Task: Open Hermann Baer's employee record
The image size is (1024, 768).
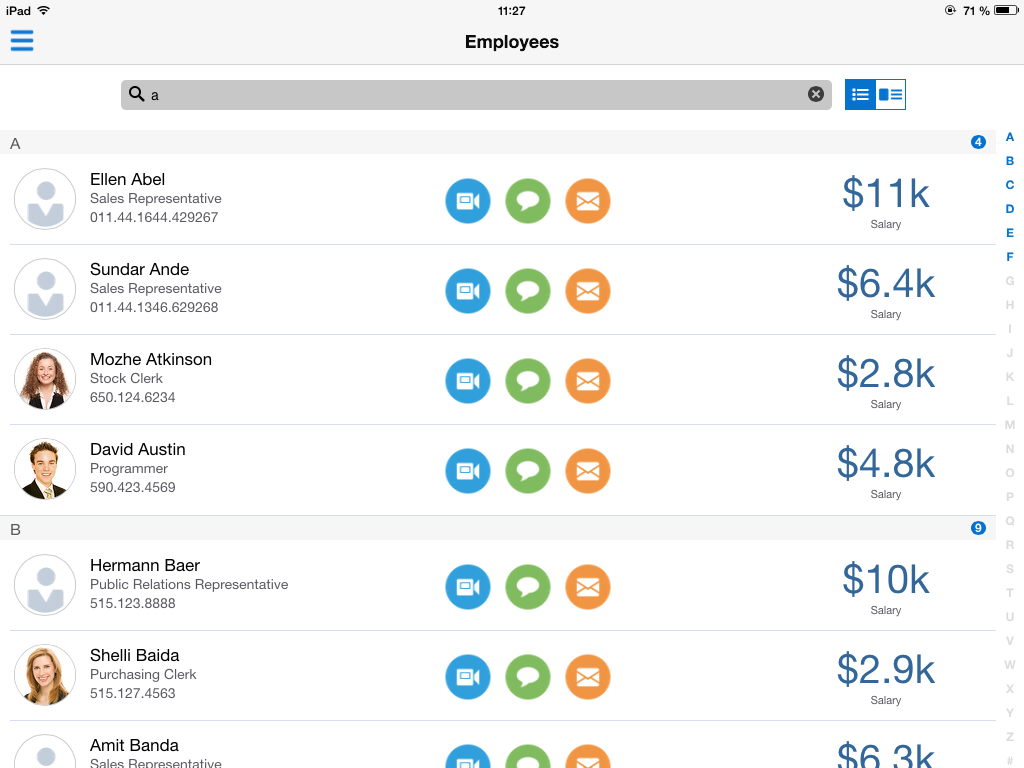Action: (x=144, y=566)
